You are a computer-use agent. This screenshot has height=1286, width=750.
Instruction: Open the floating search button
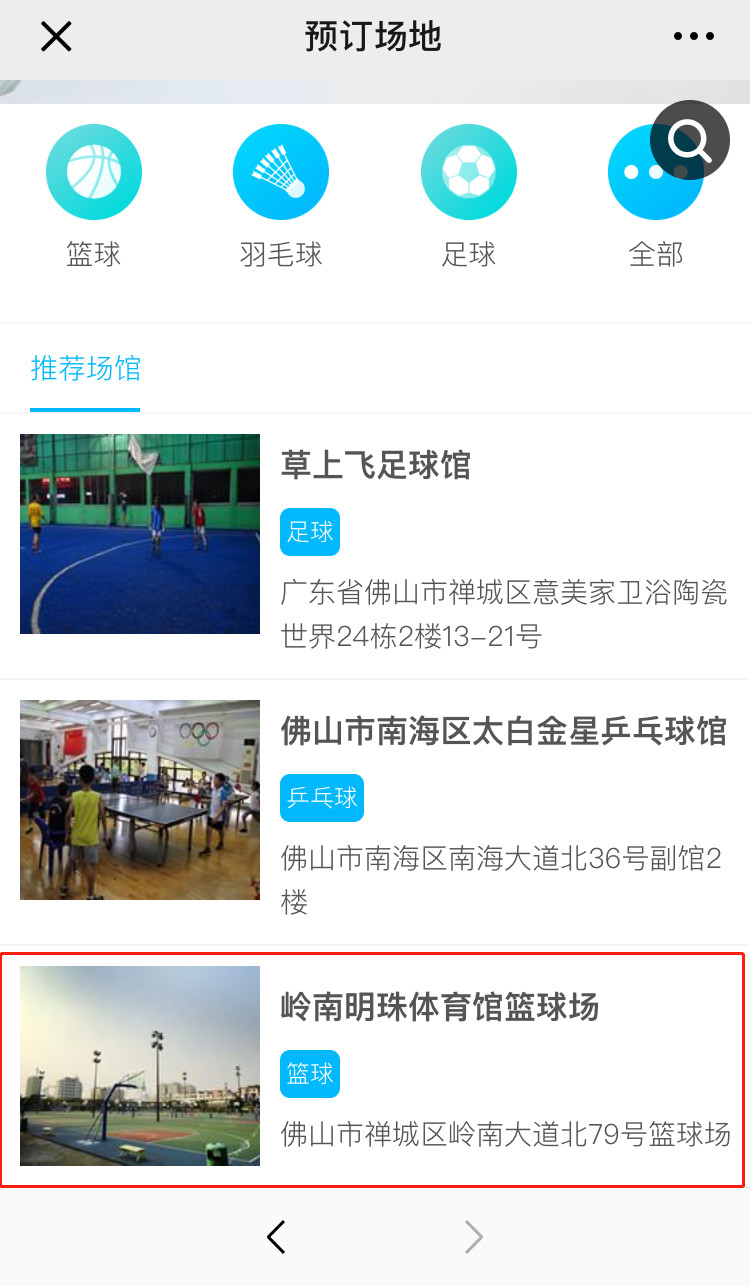point(690,141)
